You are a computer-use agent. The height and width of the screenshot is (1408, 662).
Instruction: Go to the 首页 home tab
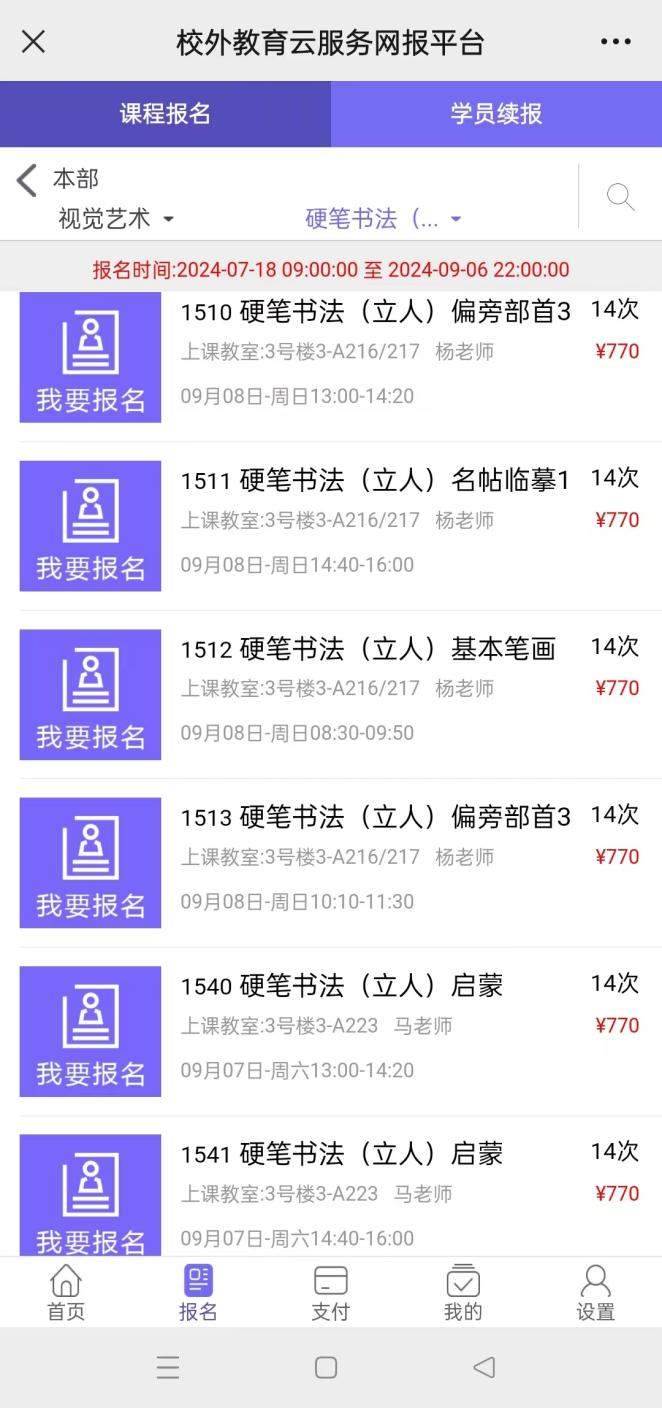66,1292
